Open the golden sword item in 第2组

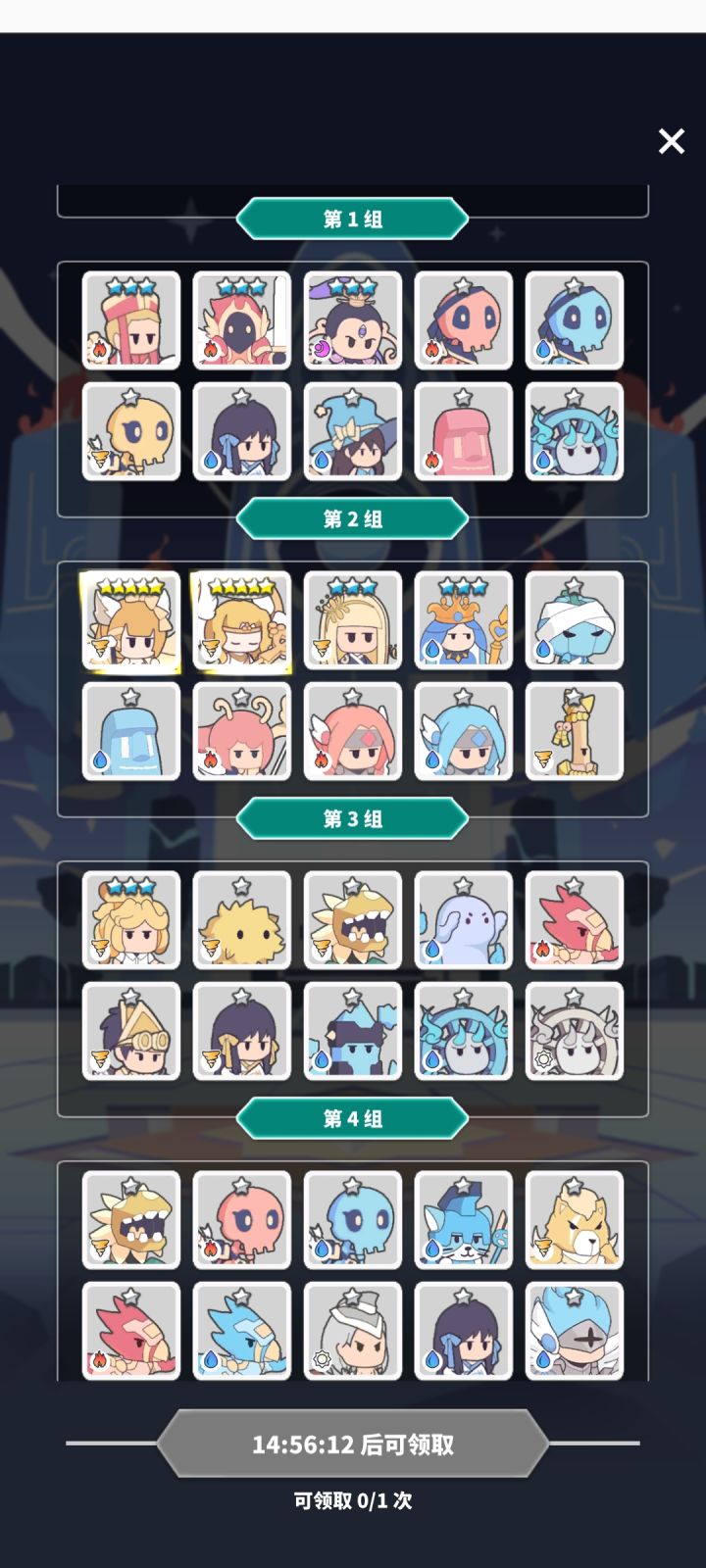pos(575,731)
